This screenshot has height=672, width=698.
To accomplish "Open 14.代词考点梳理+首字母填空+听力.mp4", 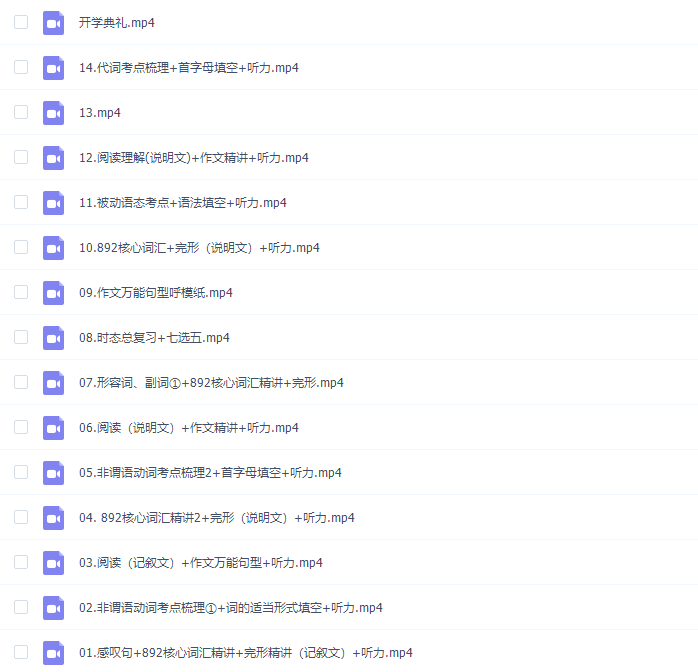I will coord(188,67).
